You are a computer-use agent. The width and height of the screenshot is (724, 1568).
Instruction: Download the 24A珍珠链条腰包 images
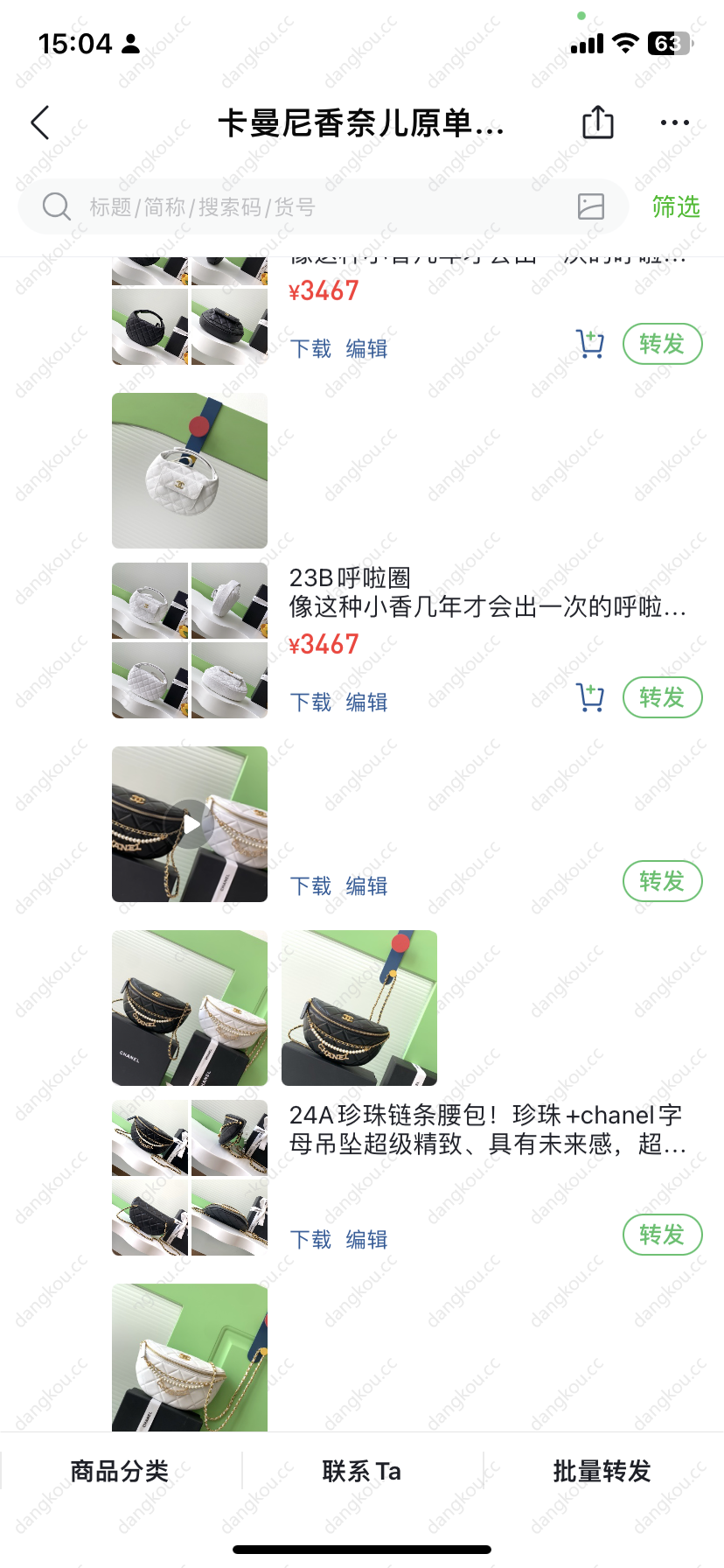click(x=310, y=1239)
